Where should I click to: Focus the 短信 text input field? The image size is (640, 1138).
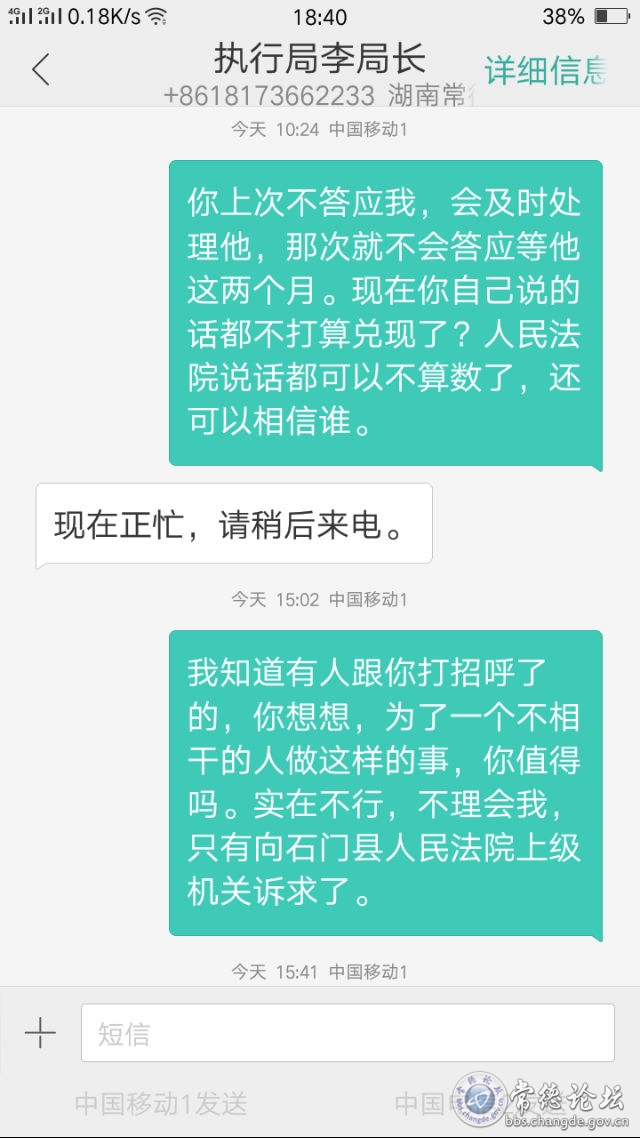point(348,1033)
